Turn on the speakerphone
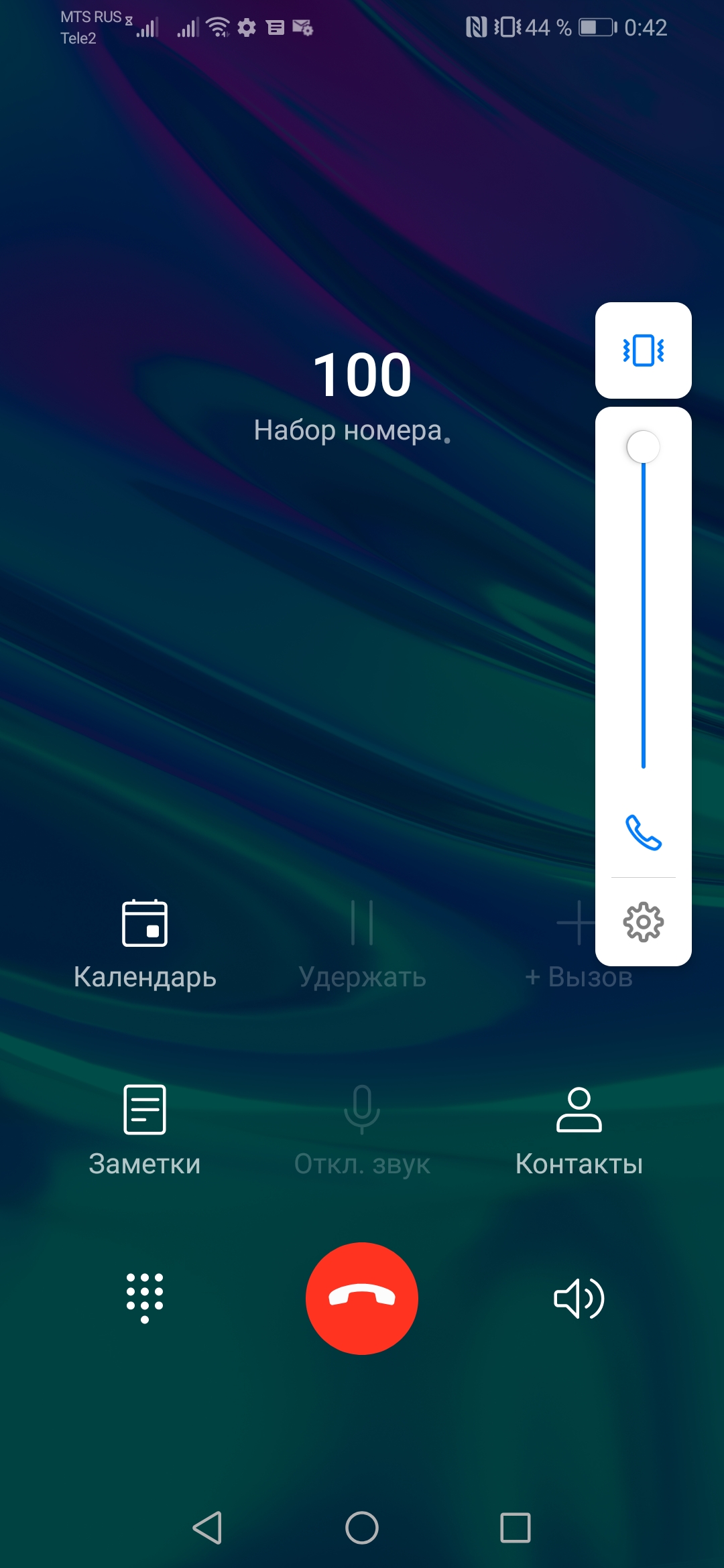 (579, 1298)
